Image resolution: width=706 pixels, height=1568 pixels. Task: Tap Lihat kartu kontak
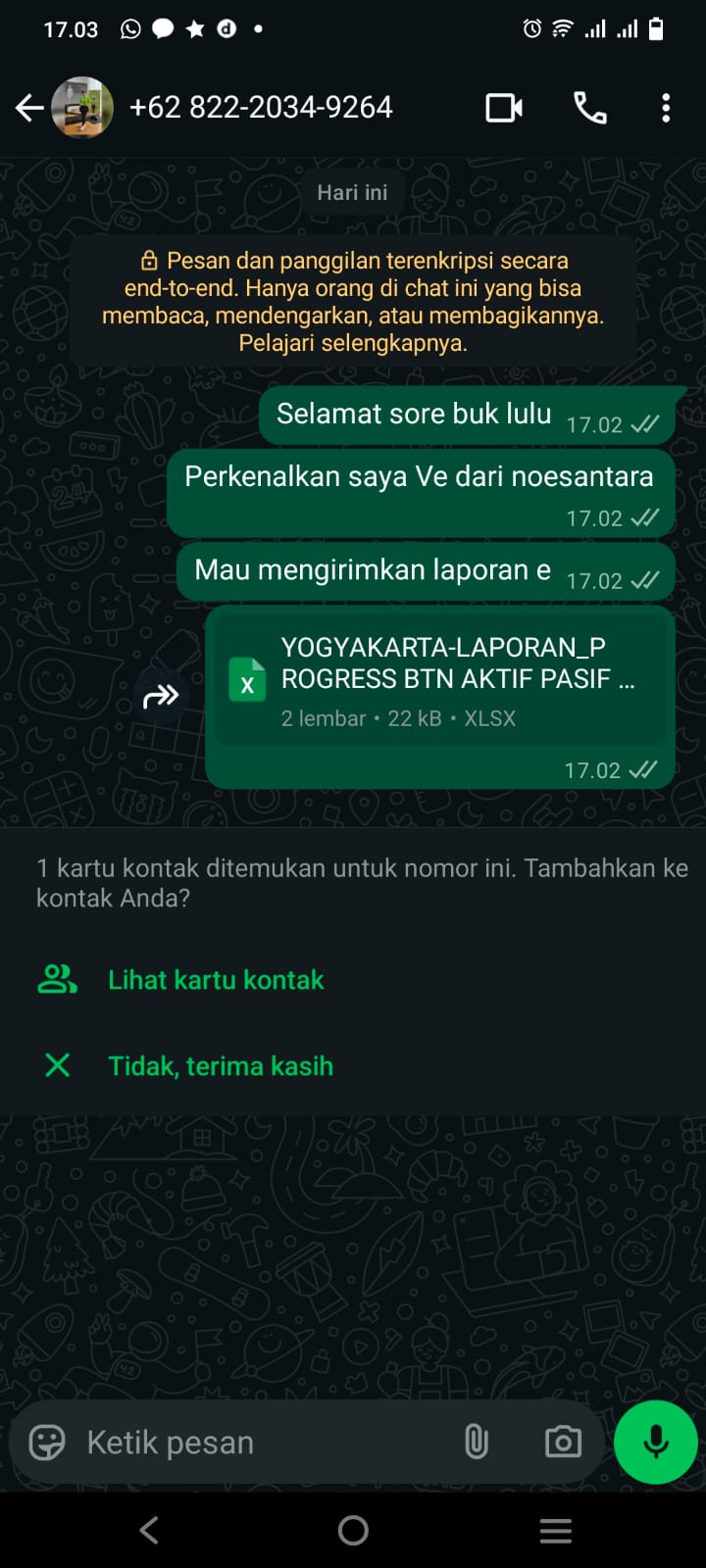tap(216, 980)
